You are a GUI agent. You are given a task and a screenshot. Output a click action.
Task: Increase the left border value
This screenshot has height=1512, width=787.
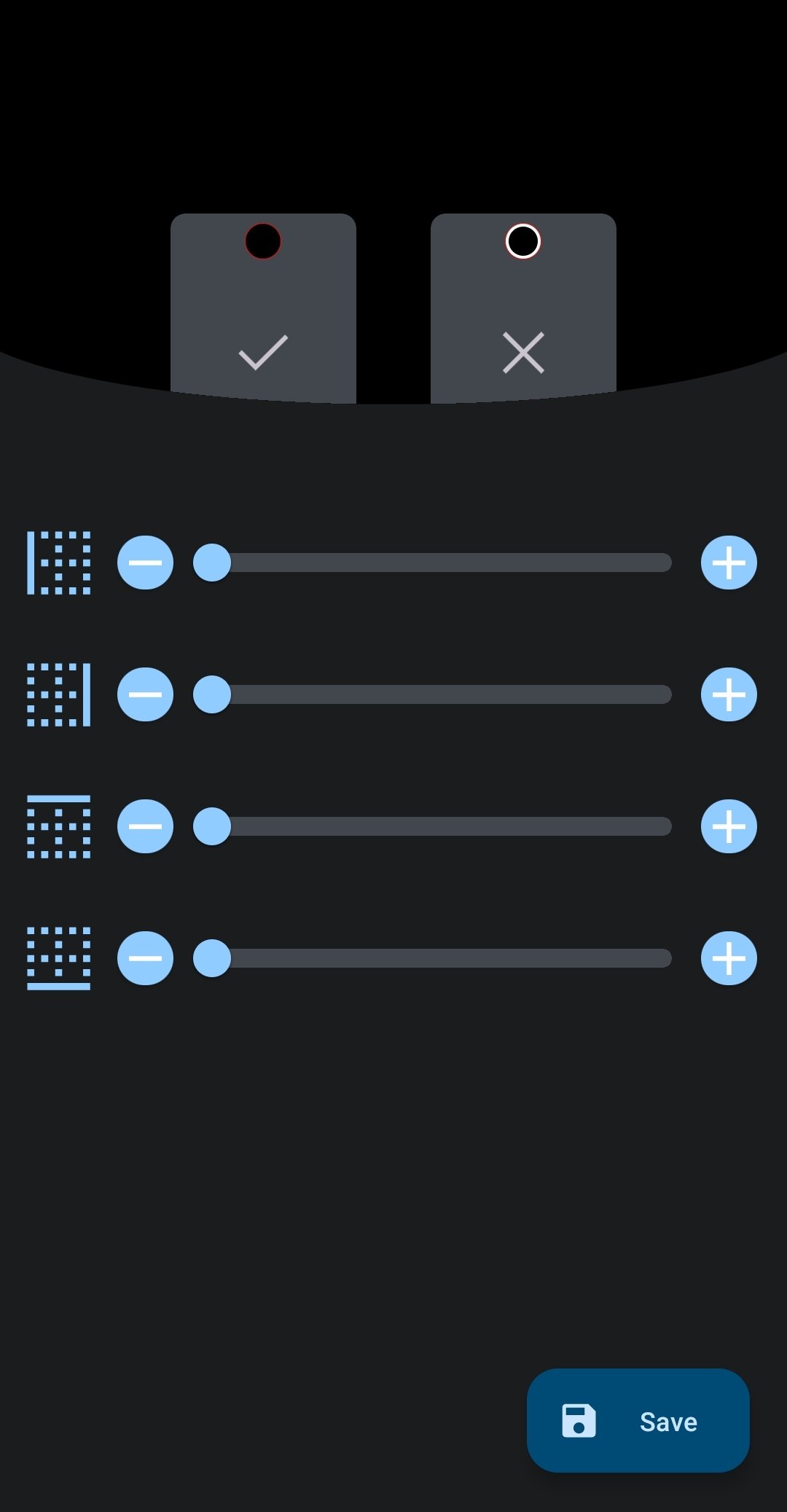(x=729, y=563)
